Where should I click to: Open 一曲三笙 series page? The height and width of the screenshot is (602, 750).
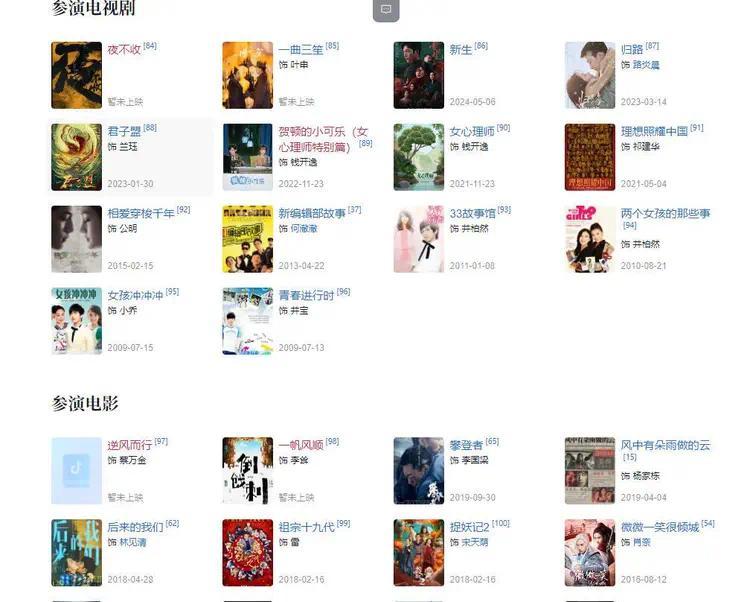[300, 49]
